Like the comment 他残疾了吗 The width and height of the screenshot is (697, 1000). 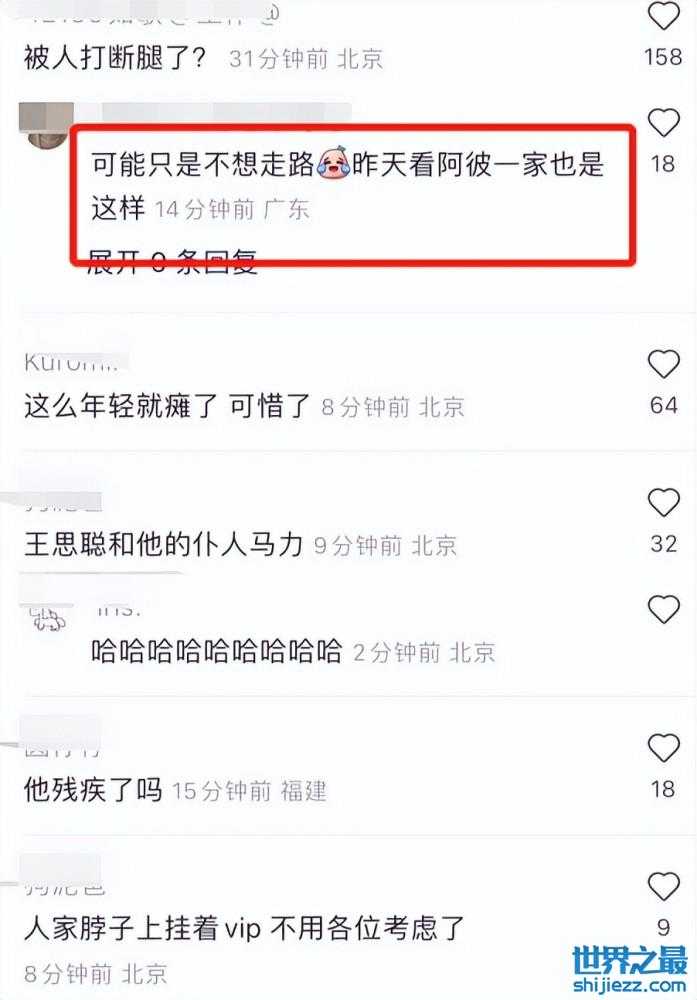point(664,748)
